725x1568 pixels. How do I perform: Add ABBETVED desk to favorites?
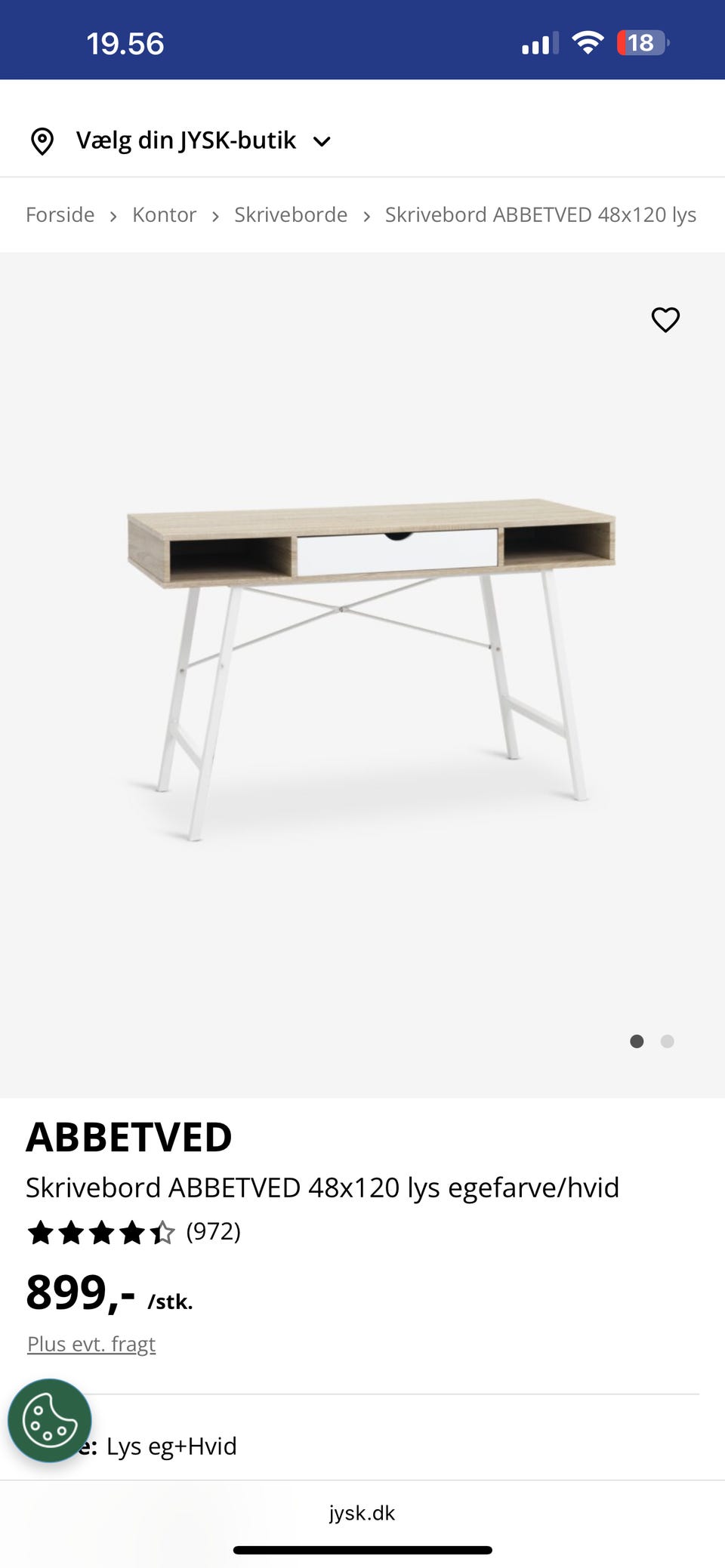[665, 319]
